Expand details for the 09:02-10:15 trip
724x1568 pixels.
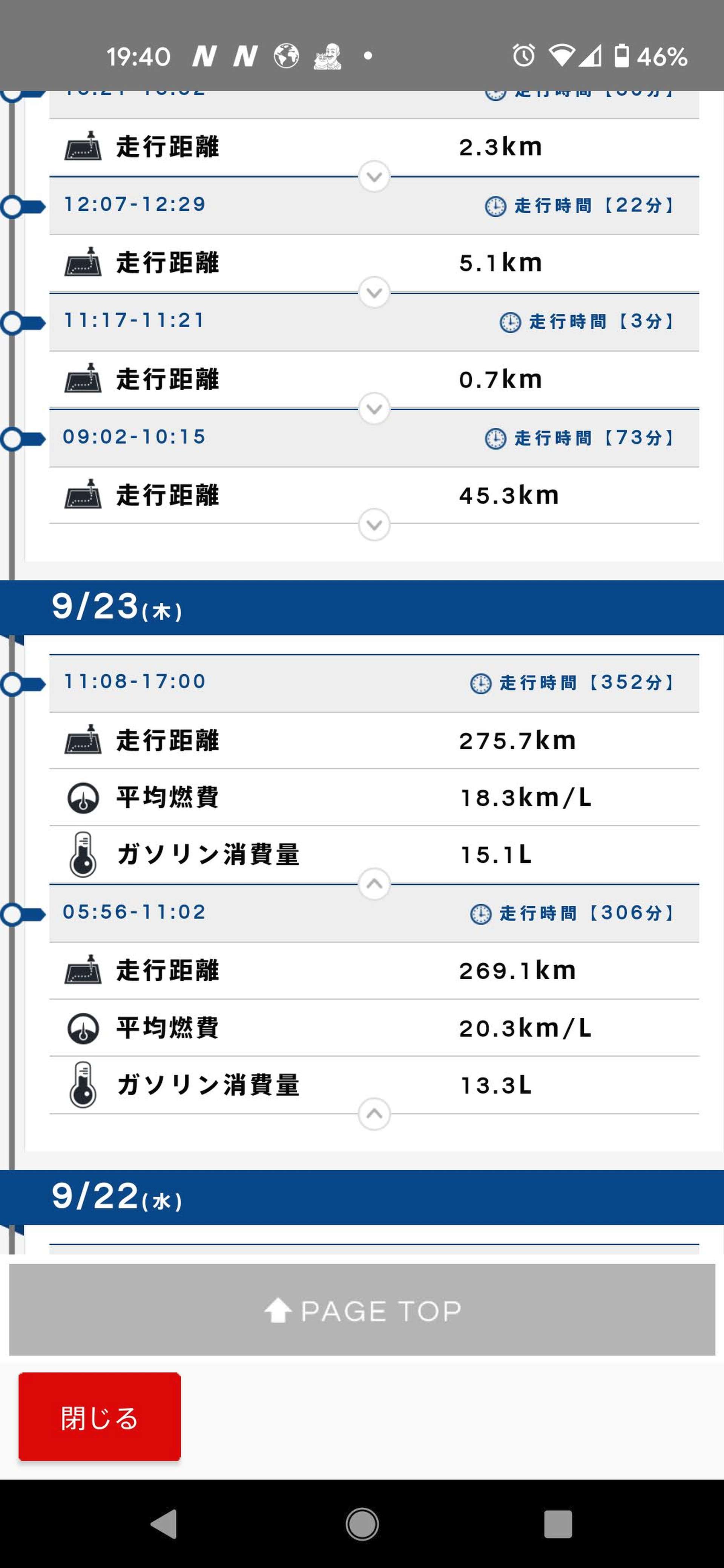pos(374,525)
